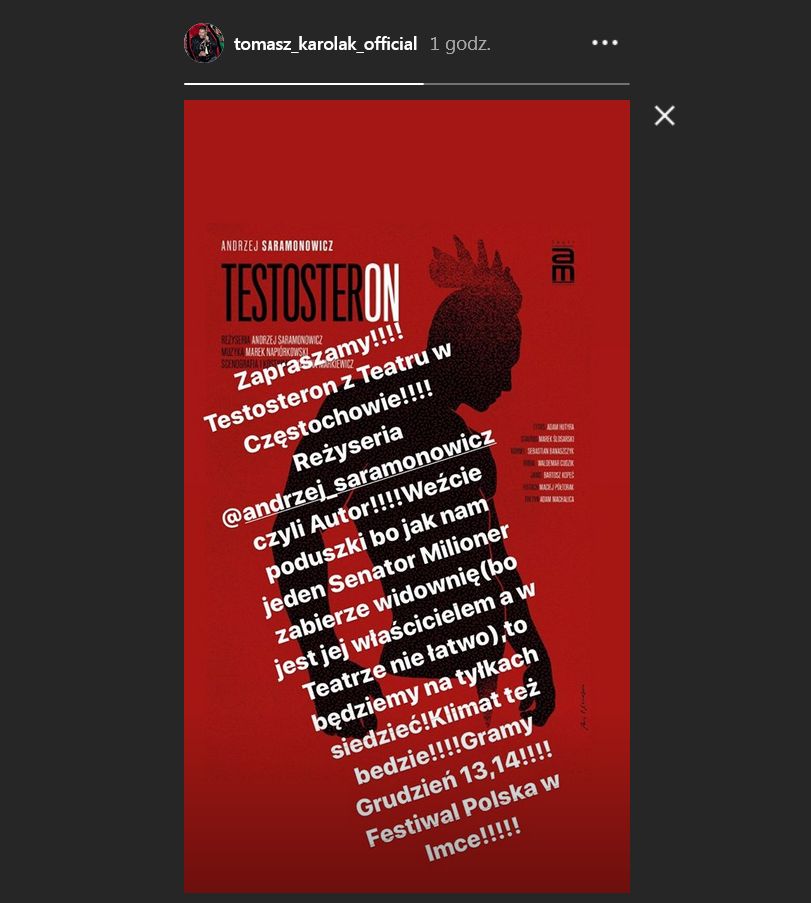Open the three-dot story options menu
The image size is (811, 903).
[605, 43]
